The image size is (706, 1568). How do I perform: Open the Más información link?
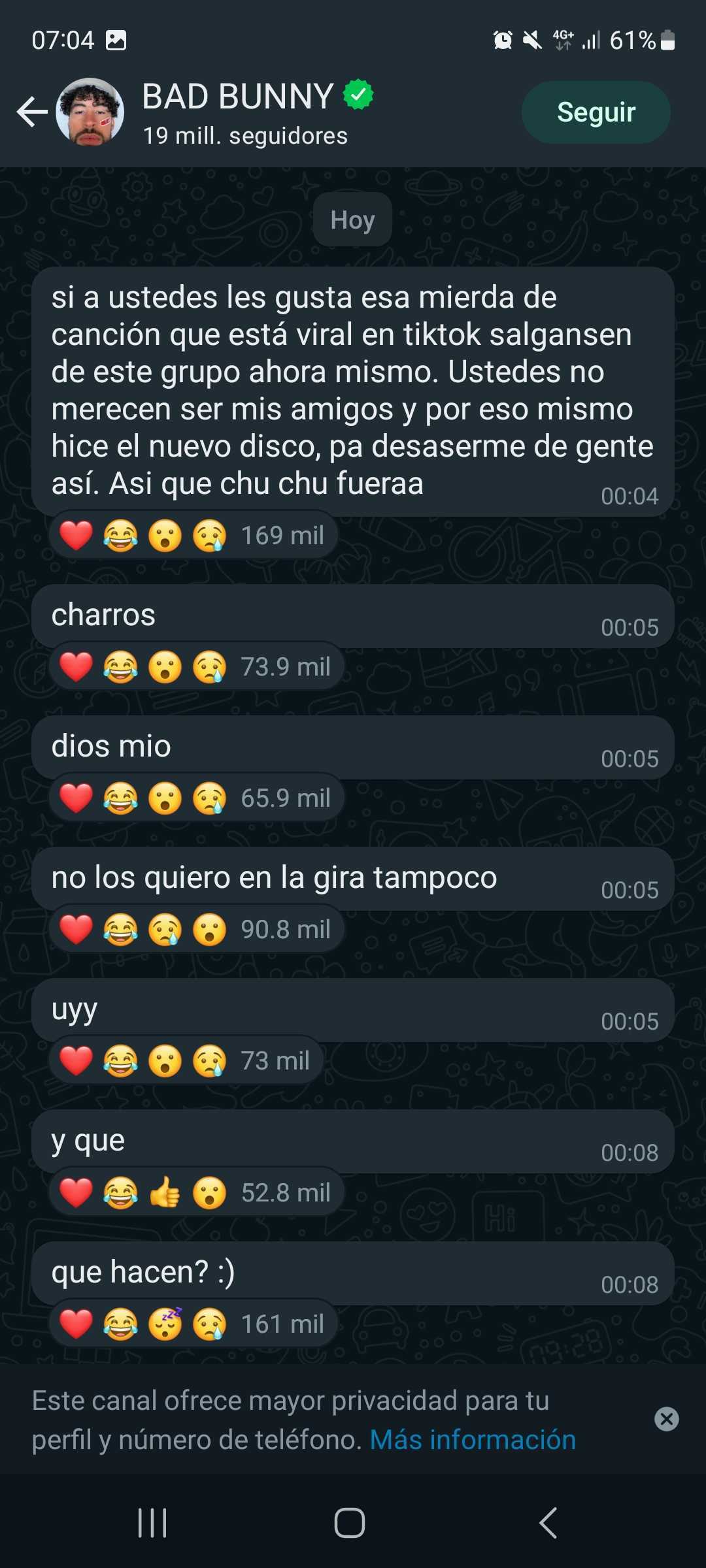click(x=473, y=1439)
